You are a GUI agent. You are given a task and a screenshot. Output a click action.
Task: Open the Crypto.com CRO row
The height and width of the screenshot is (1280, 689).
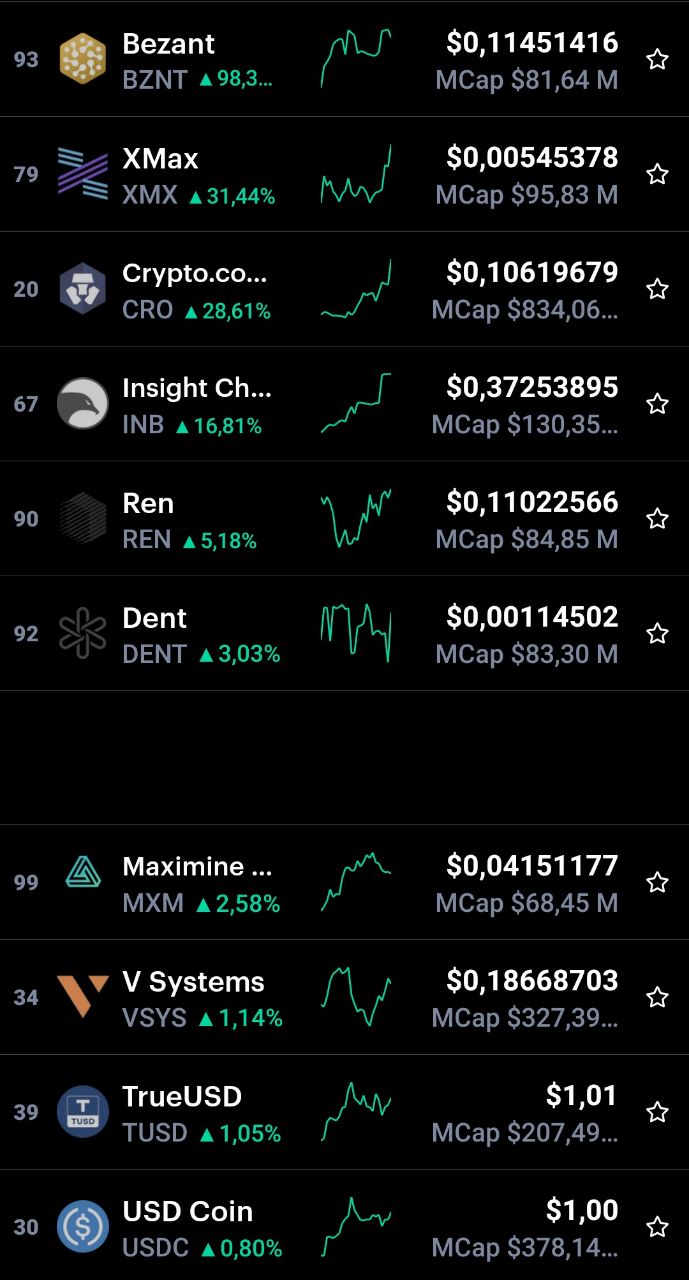(x=344, y=289)
